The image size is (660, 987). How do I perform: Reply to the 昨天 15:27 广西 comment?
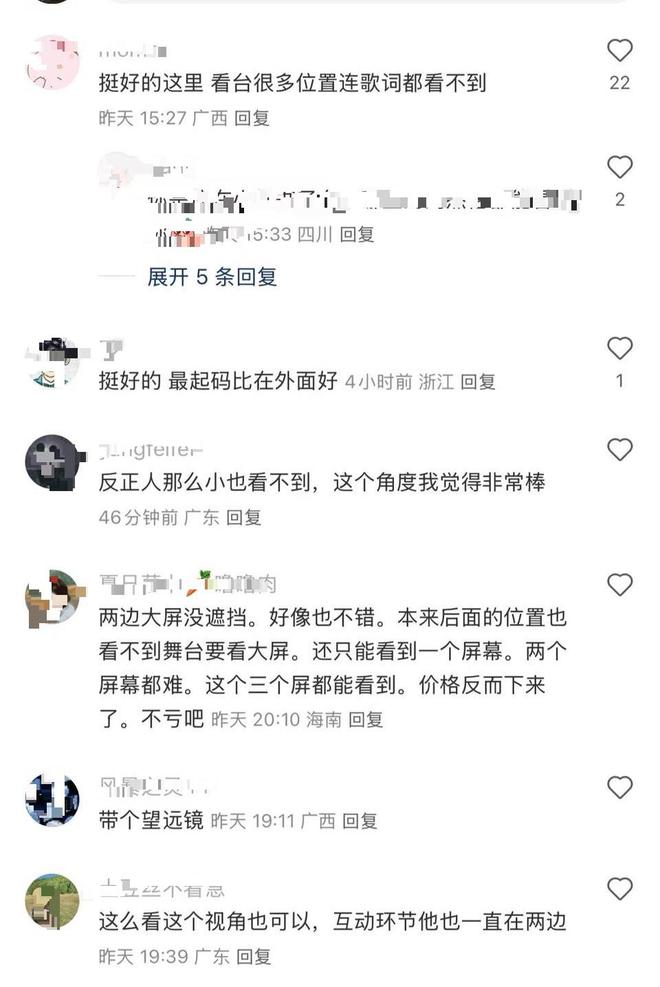click(x=252, y=118)
